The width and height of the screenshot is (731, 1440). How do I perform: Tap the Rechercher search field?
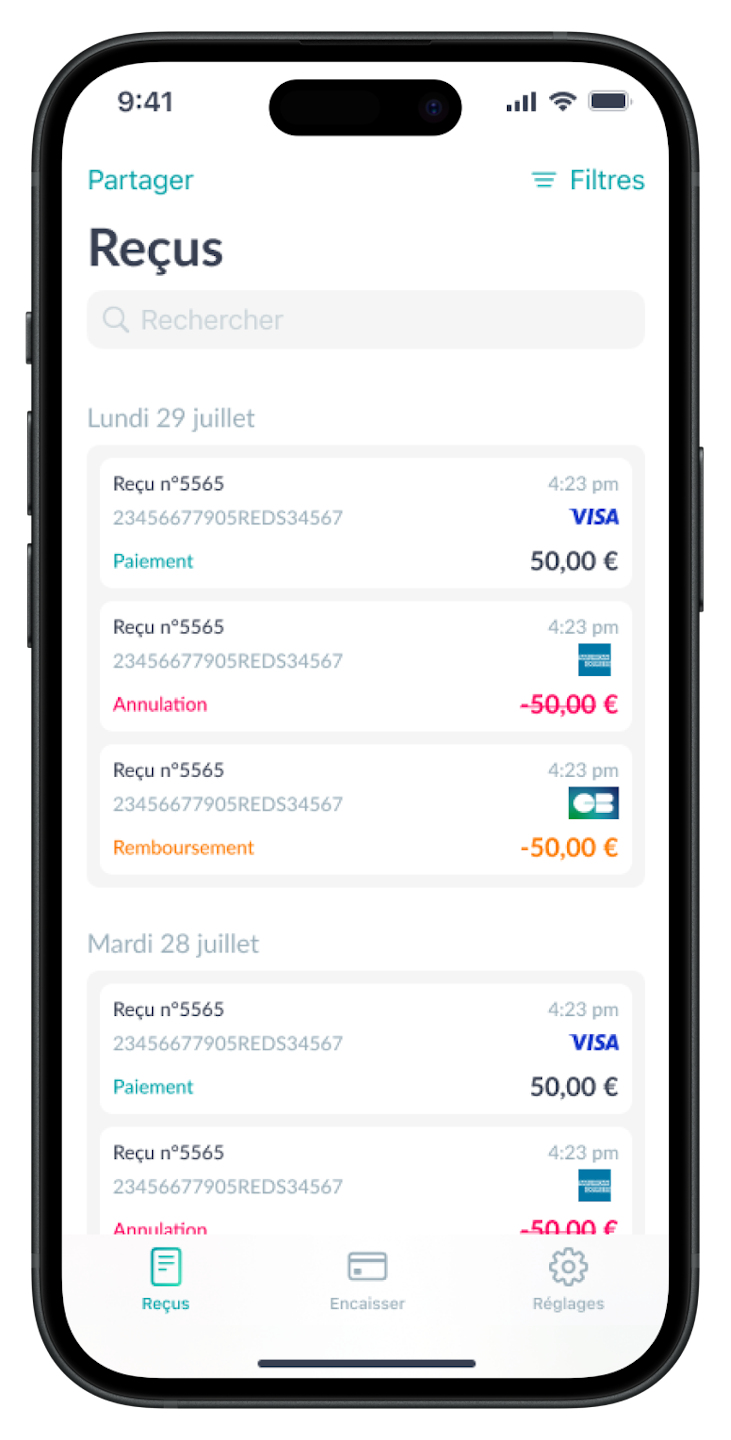[x=366, y=320]
